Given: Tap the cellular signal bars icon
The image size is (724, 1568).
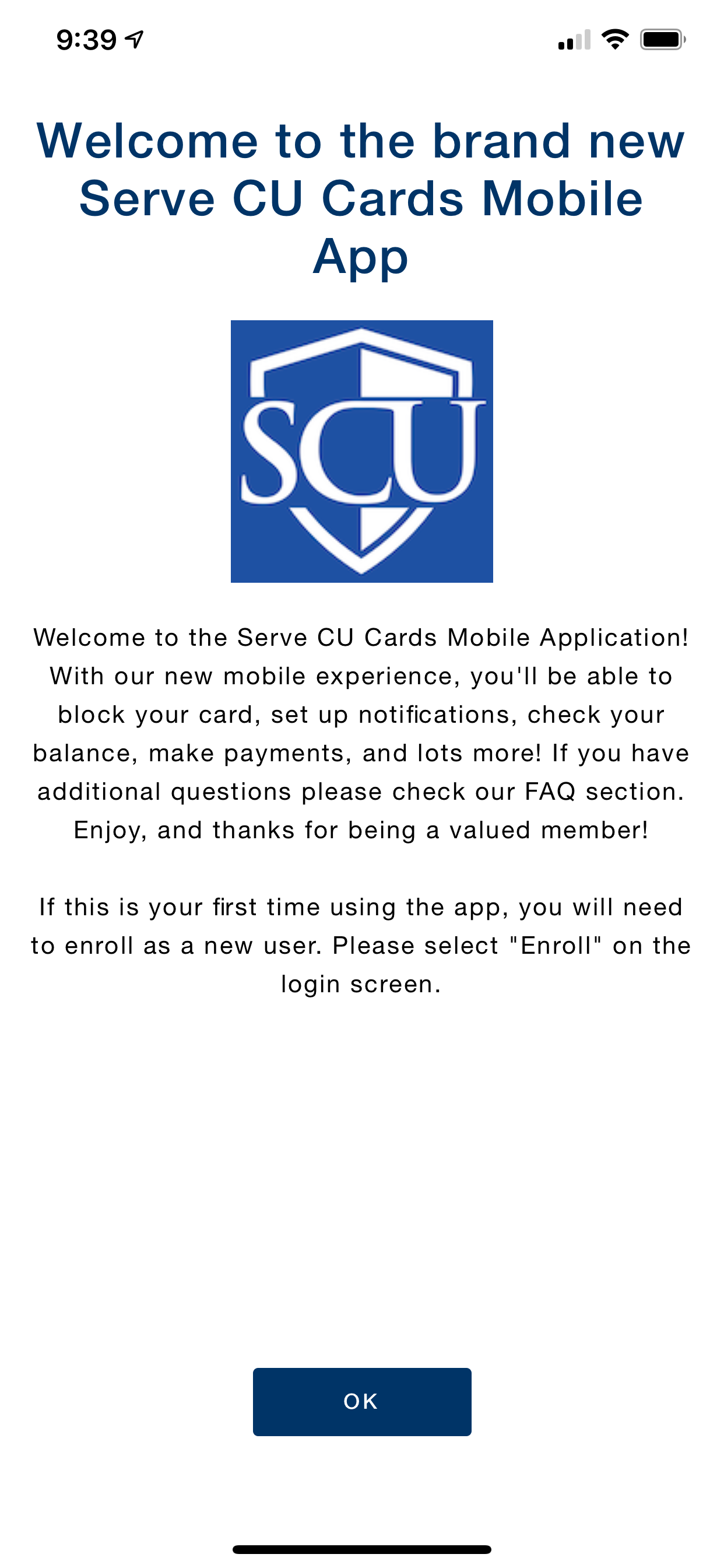Looking at the screenshot, I should point(575,40).
